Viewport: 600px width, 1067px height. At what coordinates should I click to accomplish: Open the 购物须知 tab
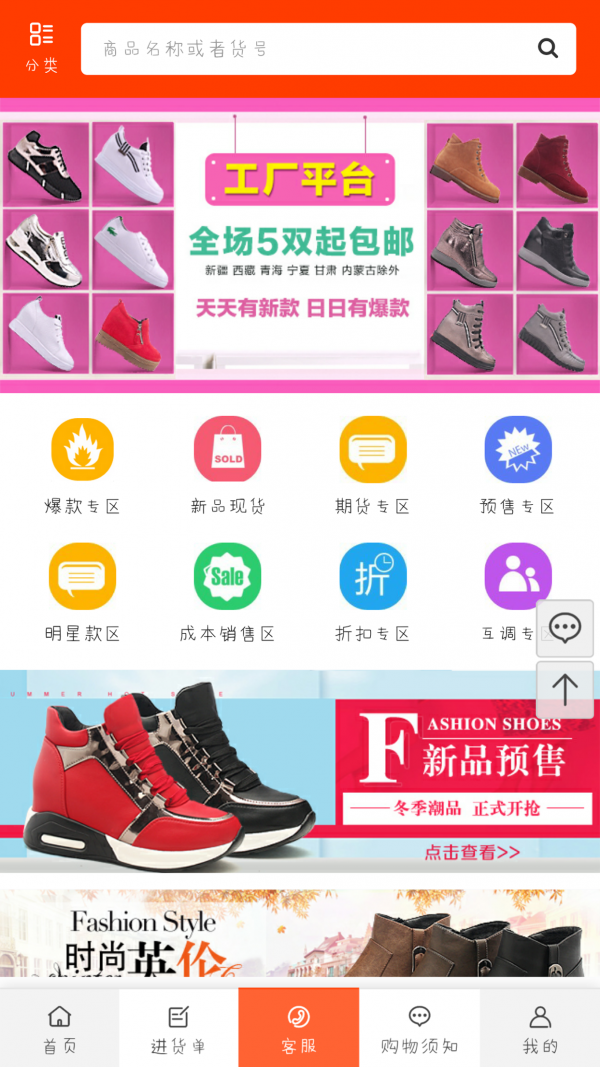419,1029
